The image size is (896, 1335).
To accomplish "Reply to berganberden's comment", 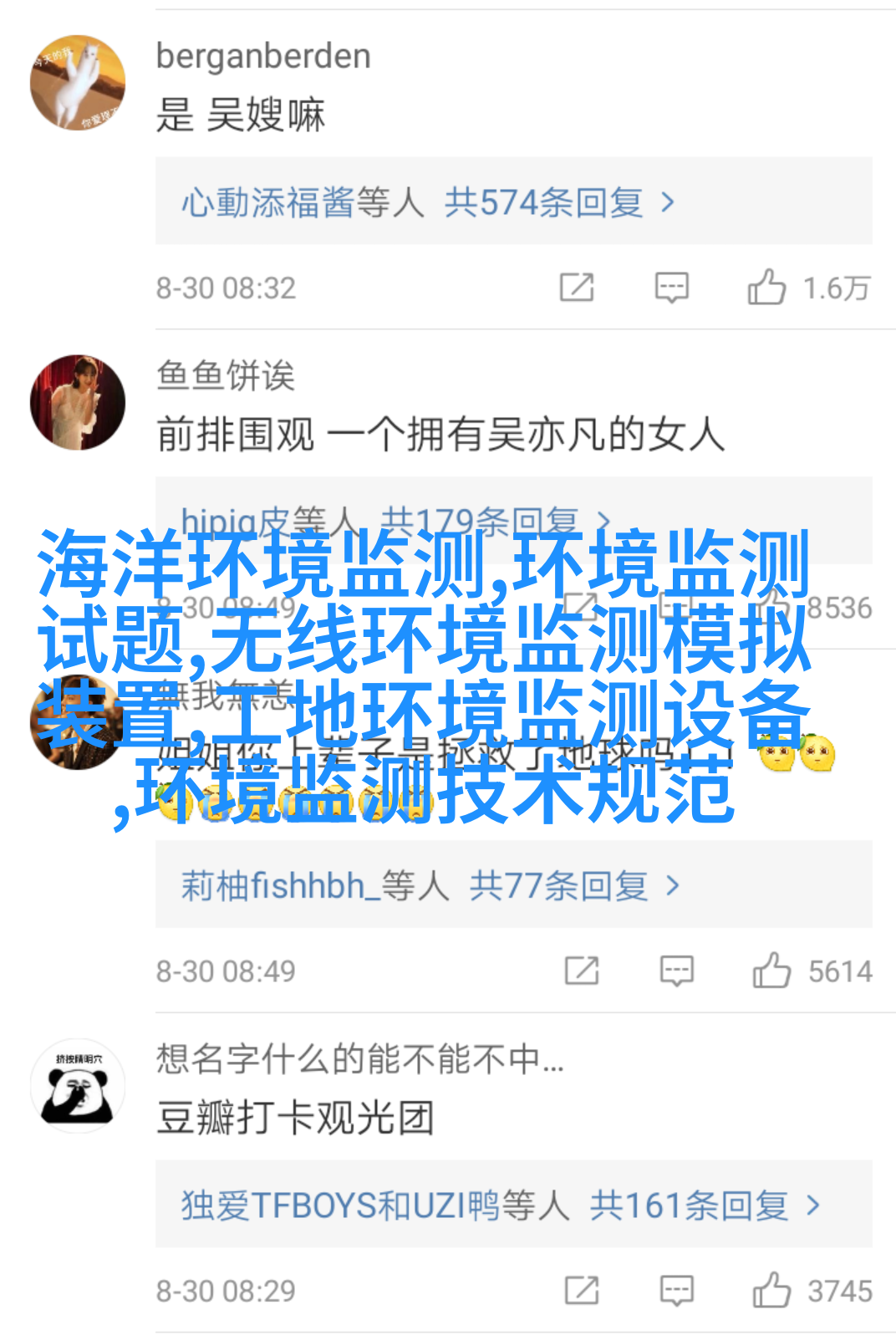I will (671, 288).
